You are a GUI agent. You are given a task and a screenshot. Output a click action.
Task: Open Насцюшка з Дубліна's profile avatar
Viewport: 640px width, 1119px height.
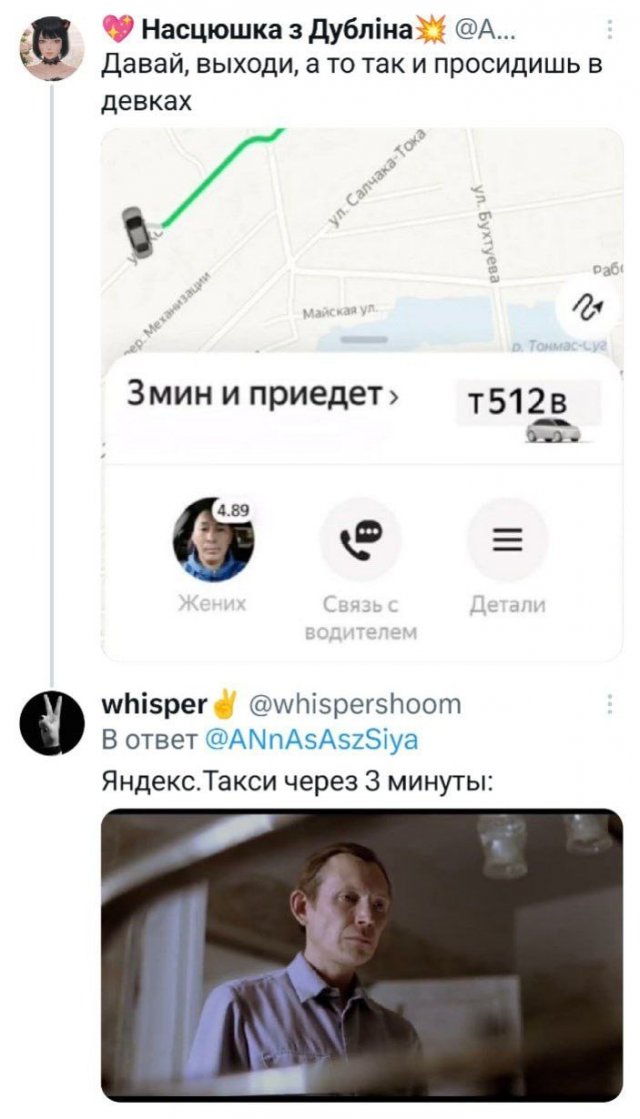(53, 50)
